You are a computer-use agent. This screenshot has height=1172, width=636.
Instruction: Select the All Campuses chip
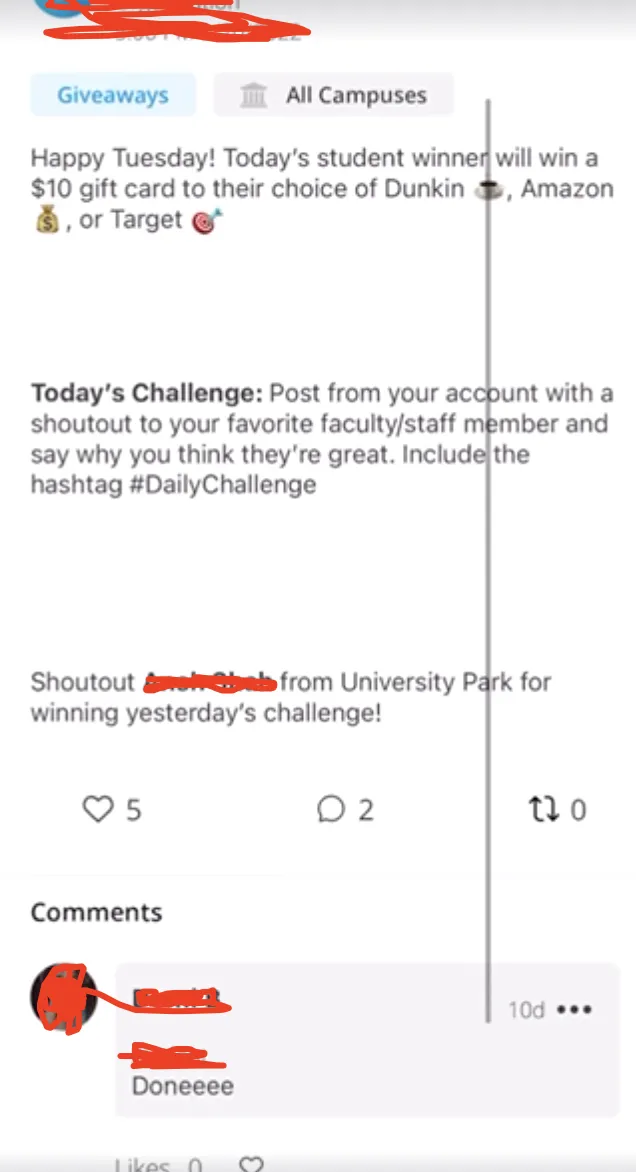coord(334,96)
